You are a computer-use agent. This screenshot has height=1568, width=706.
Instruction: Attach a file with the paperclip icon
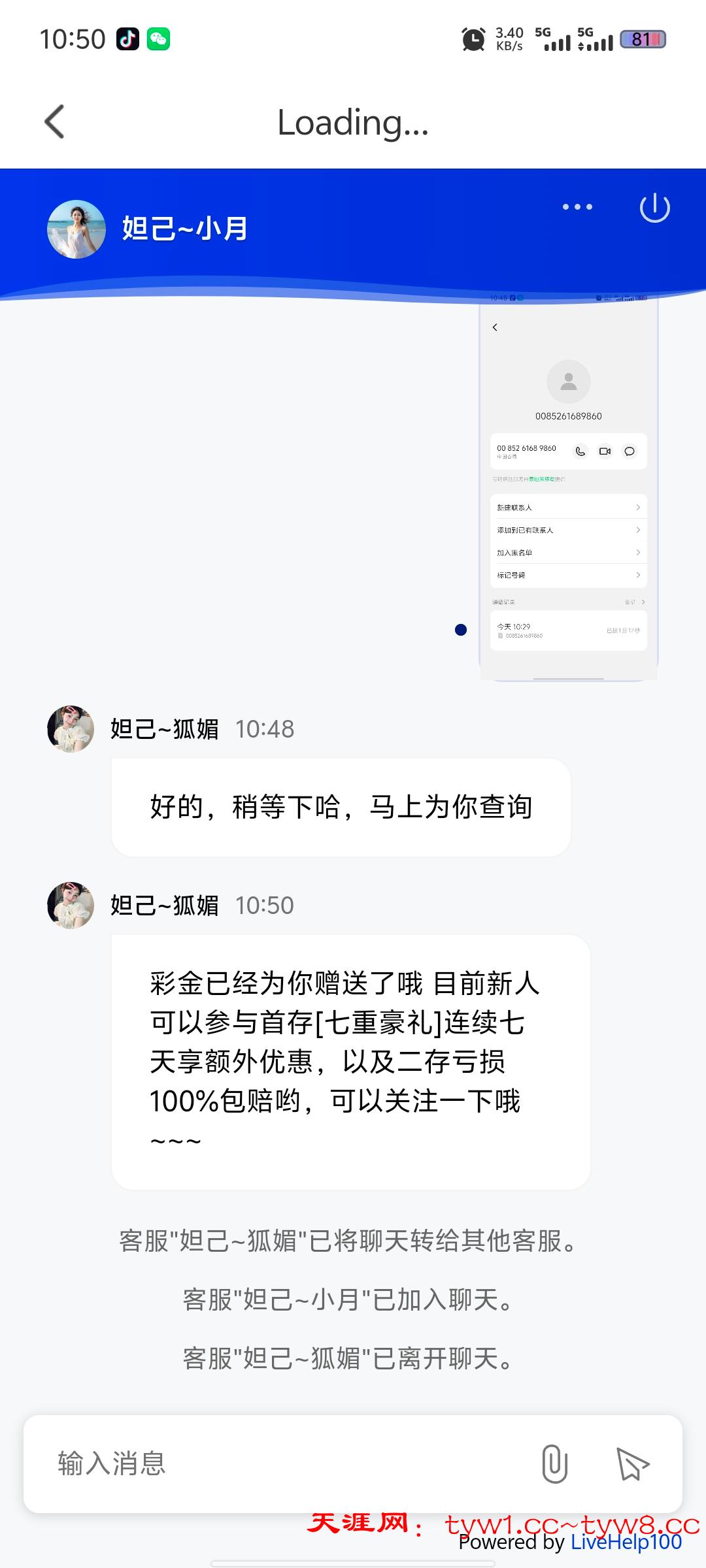click(554, 1463)
